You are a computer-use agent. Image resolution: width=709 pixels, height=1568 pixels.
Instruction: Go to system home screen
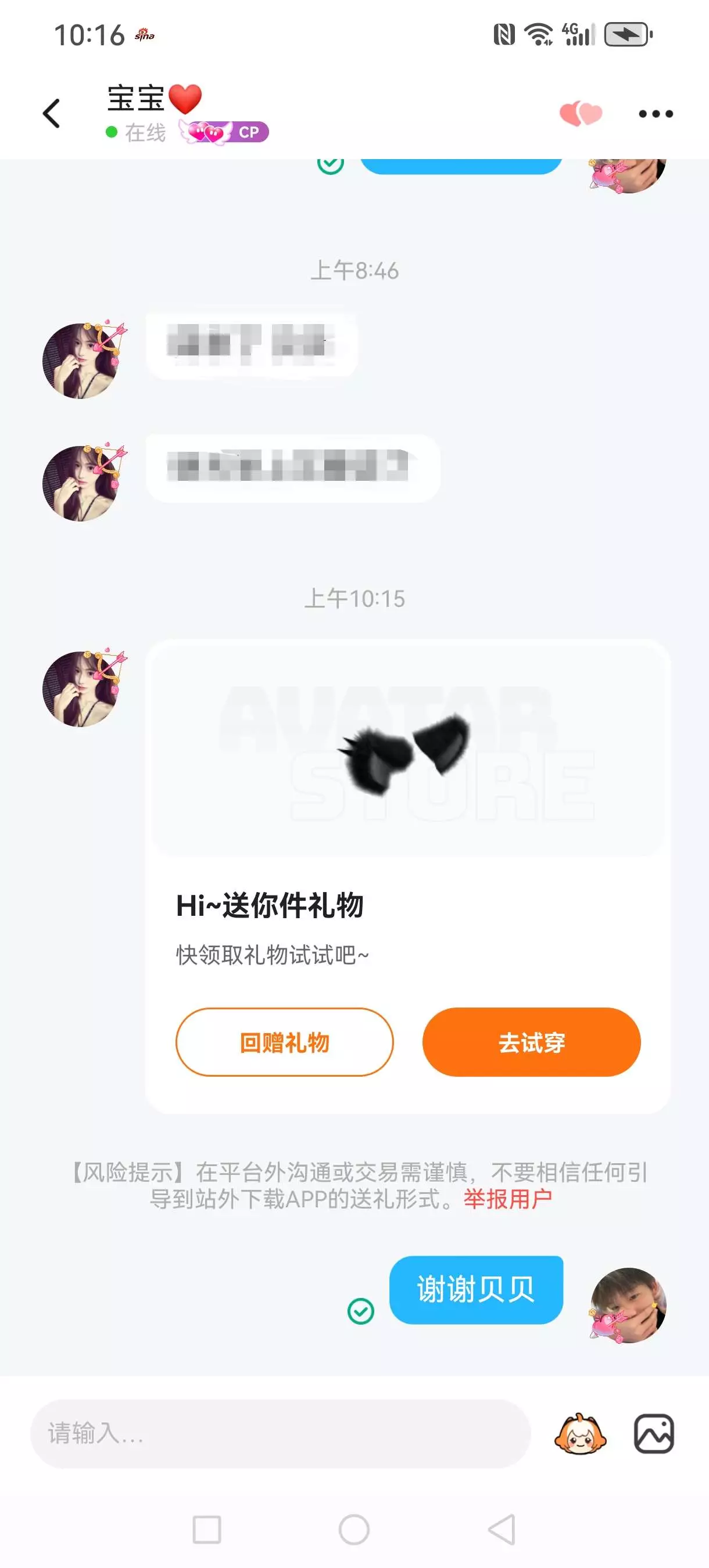tap(354, 1529)
